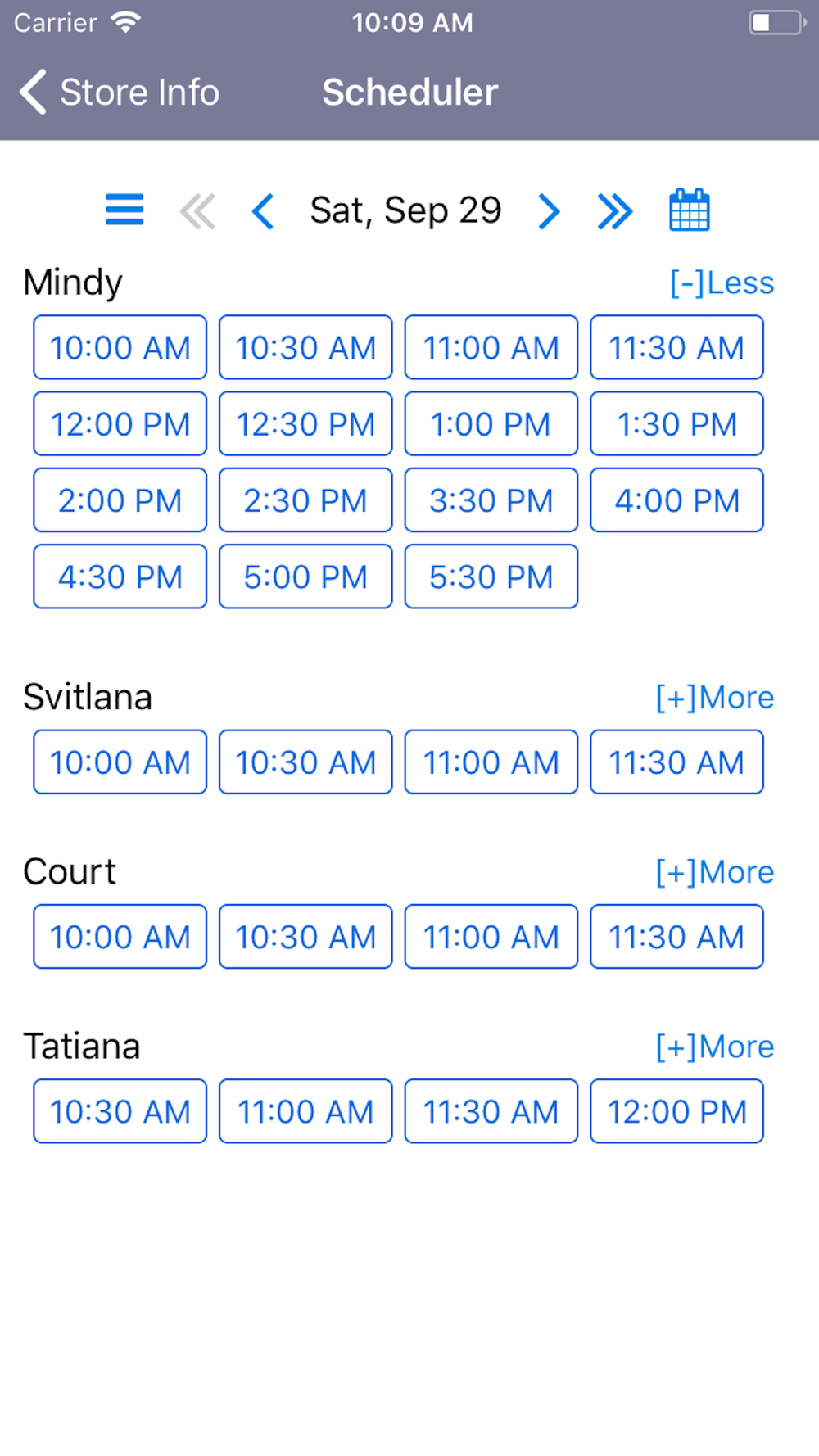
Task: Go to the previous day
Action: click(x=263, y=211)
